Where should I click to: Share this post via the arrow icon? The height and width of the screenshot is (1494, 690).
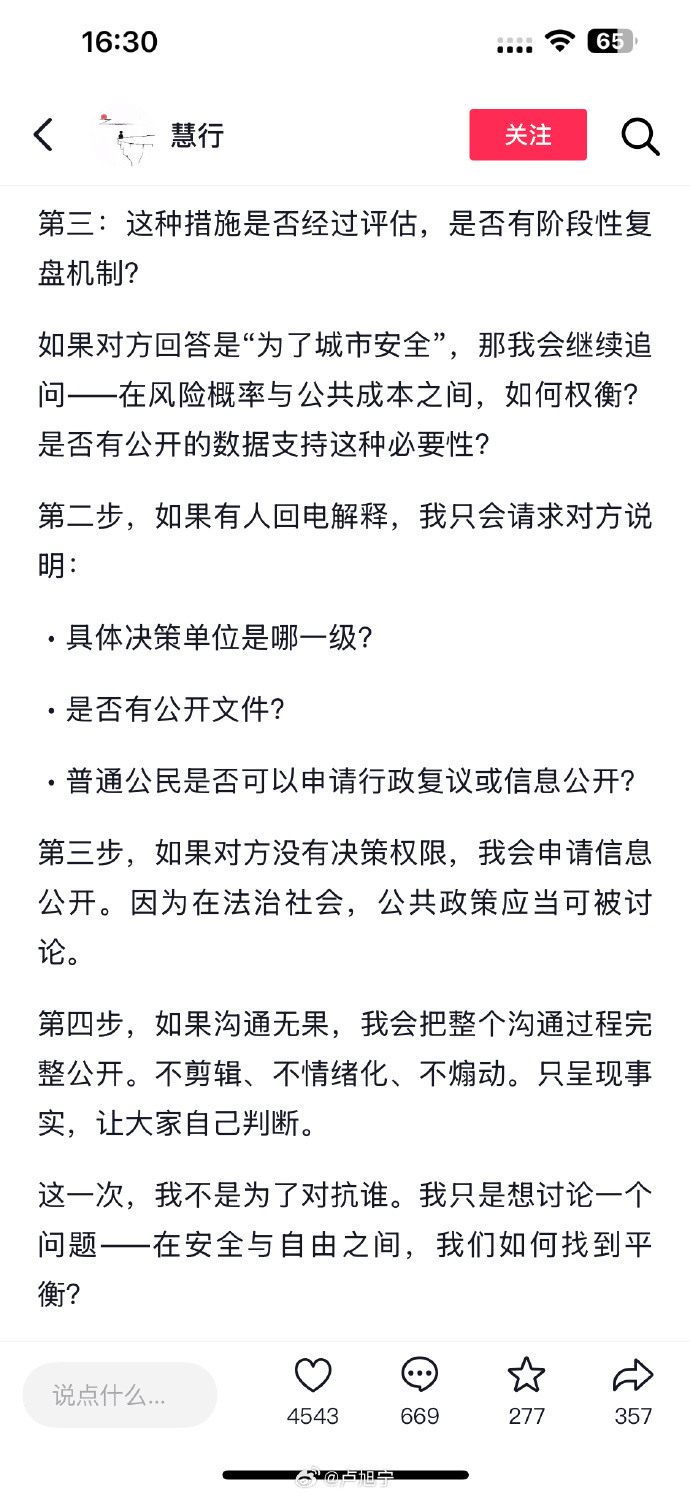pos(633,1377)
